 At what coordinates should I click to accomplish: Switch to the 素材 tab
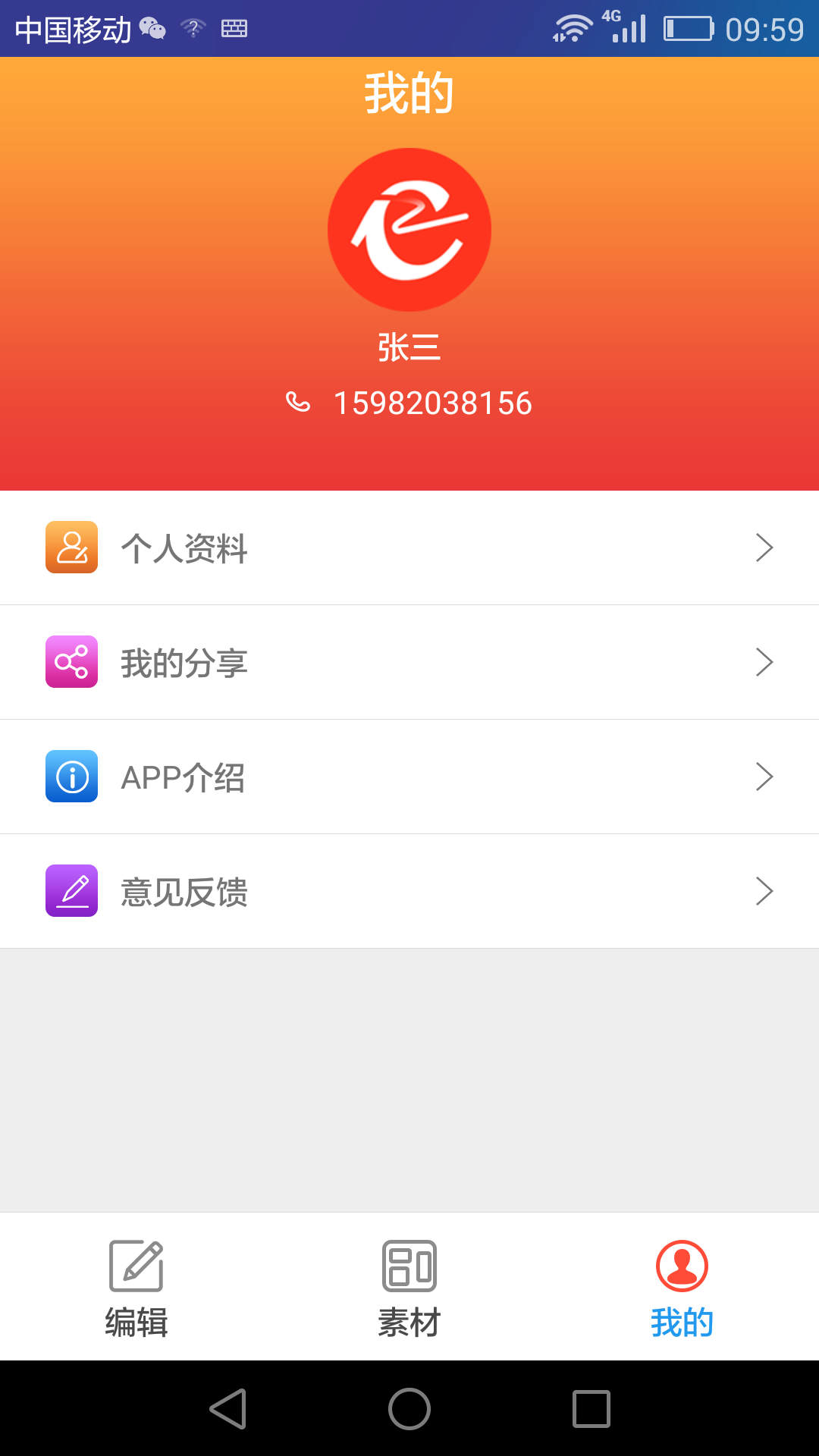click(x=409, y=1288)
